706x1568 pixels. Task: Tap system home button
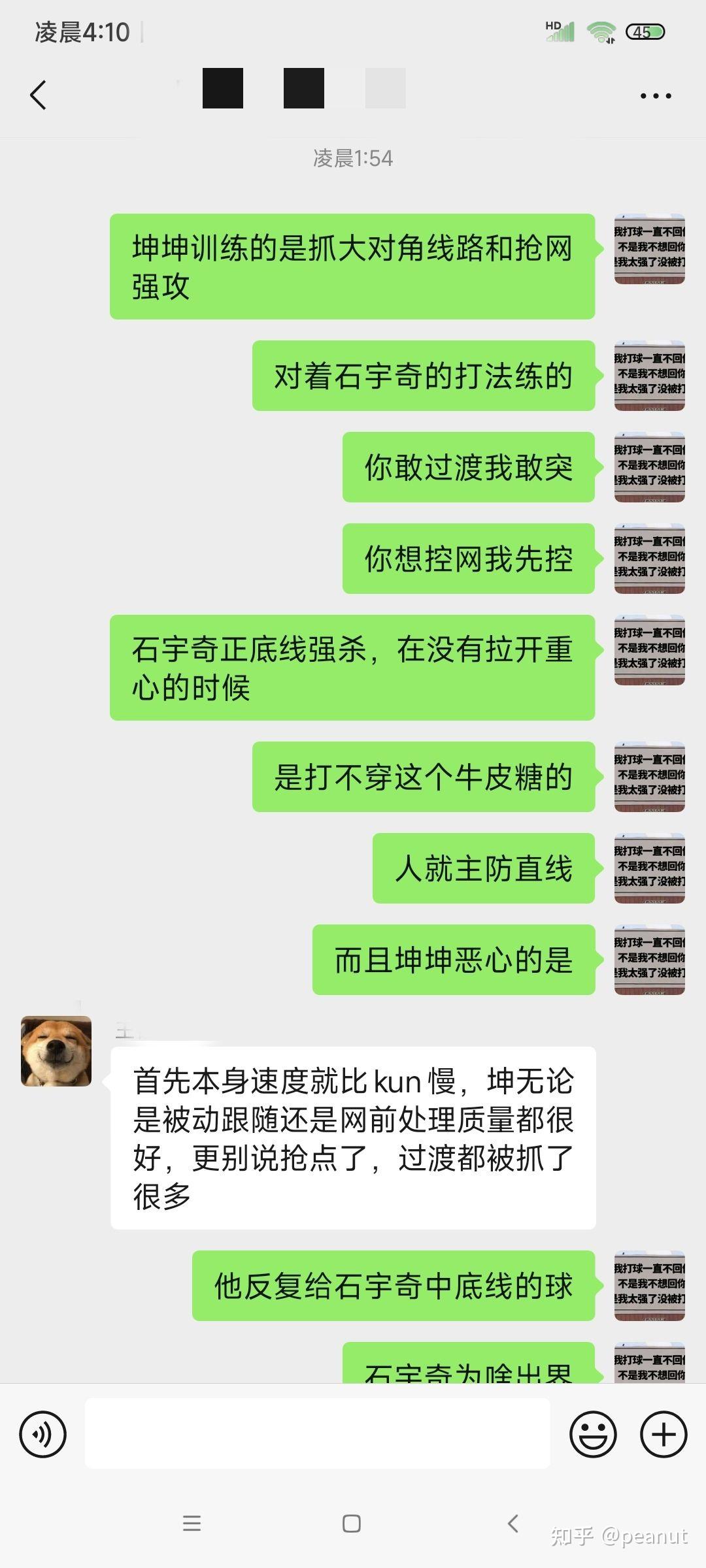point(352,1524)
